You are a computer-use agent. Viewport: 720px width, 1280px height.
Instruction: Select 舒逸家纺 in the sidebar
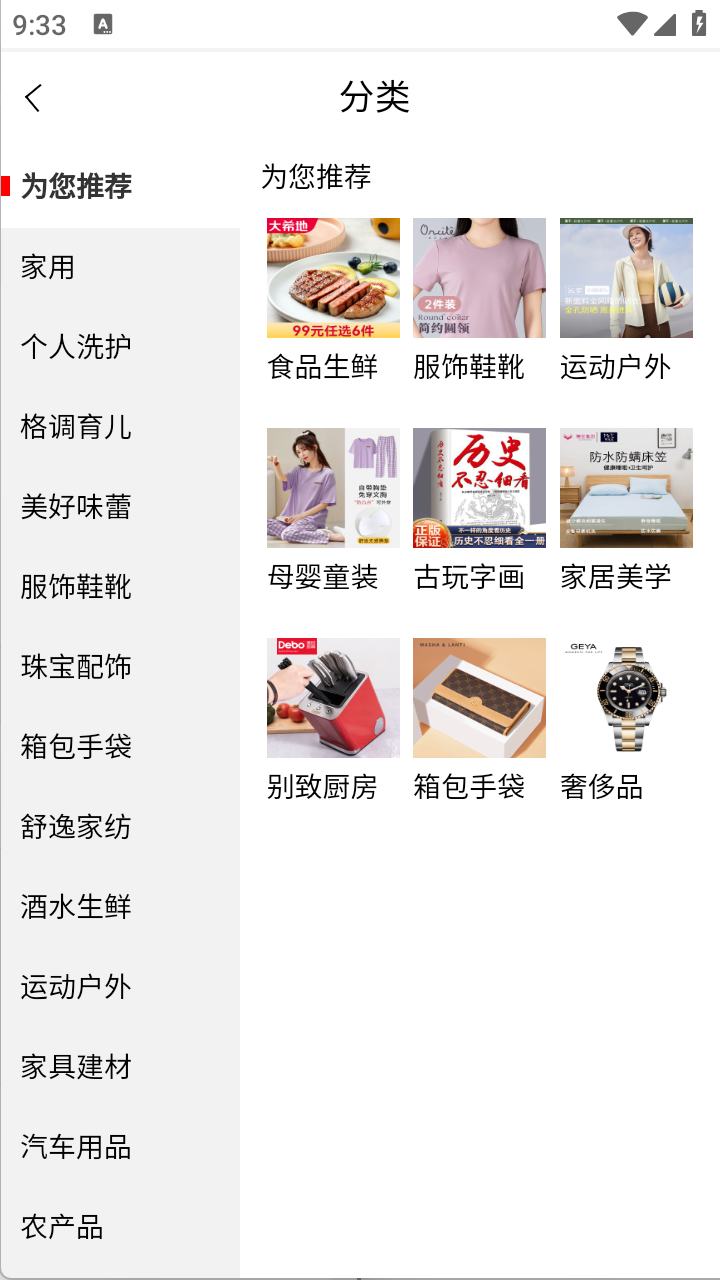(120, 827)
